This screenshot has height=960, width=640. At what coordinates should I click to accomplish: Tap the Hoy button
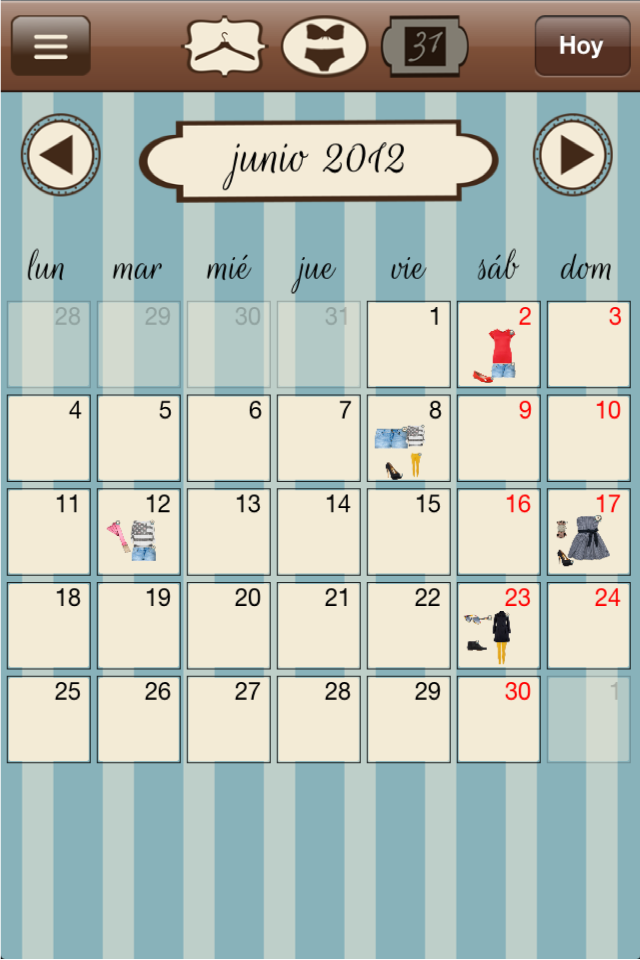pos(581,46)
